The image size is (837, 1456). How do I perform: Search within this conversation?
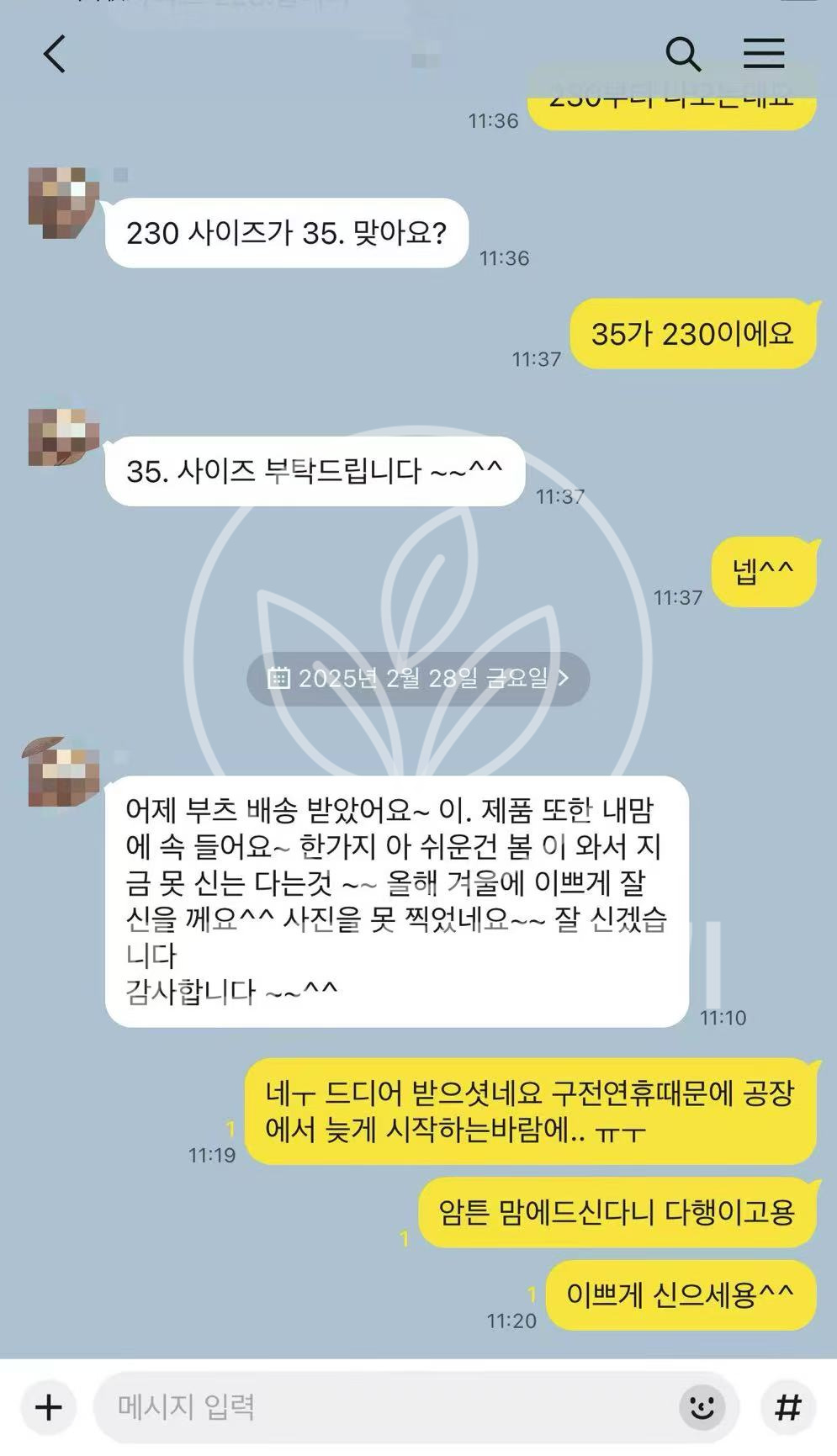tap(683, 55)
